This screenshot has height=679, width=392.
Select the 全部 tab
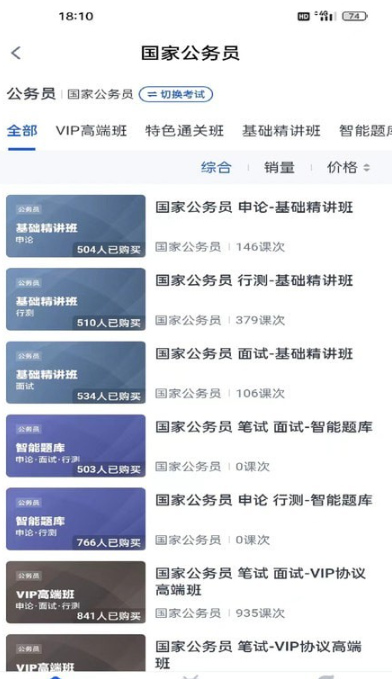coord(22,130)
